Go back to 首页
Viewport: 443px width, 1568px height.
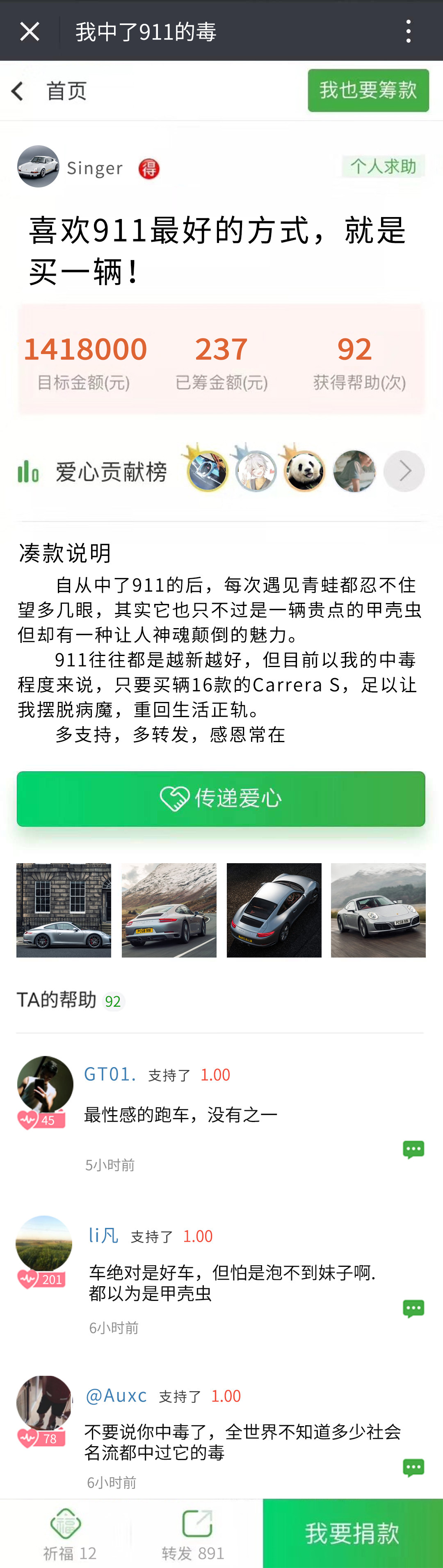point(49,91)
